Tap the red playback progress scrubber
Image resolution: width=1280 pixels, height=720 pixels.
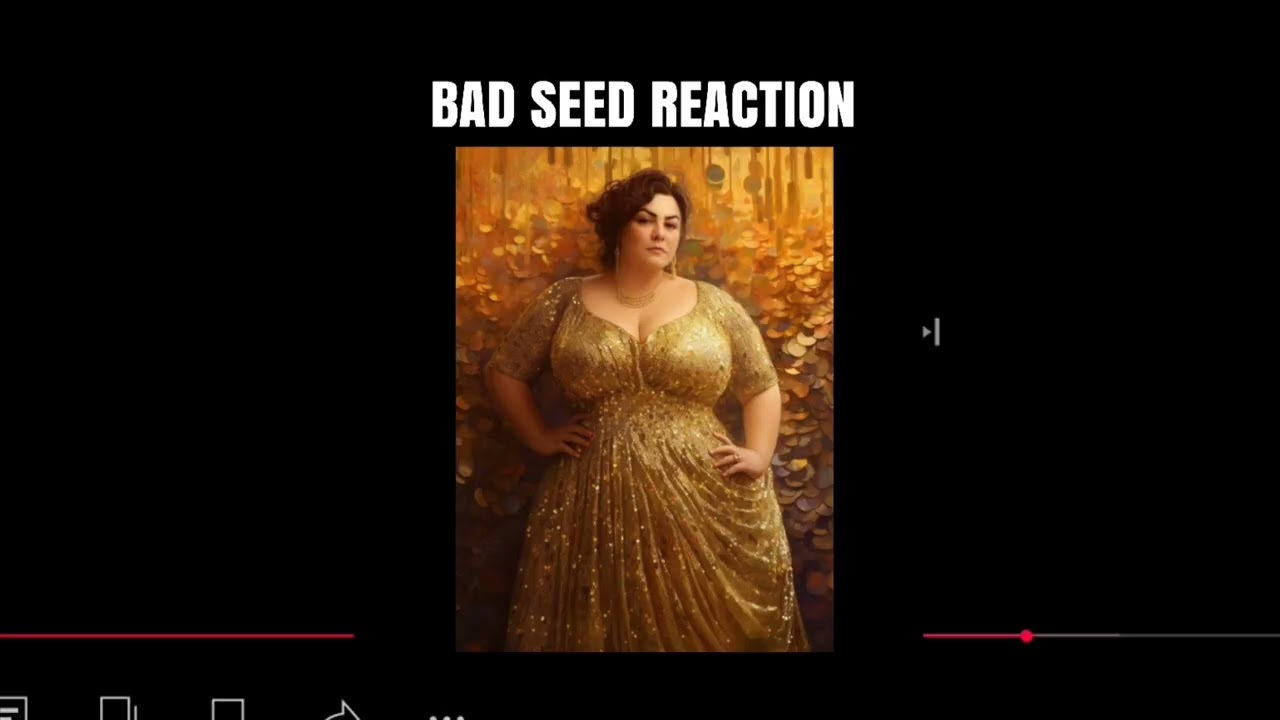[1027, 636]
